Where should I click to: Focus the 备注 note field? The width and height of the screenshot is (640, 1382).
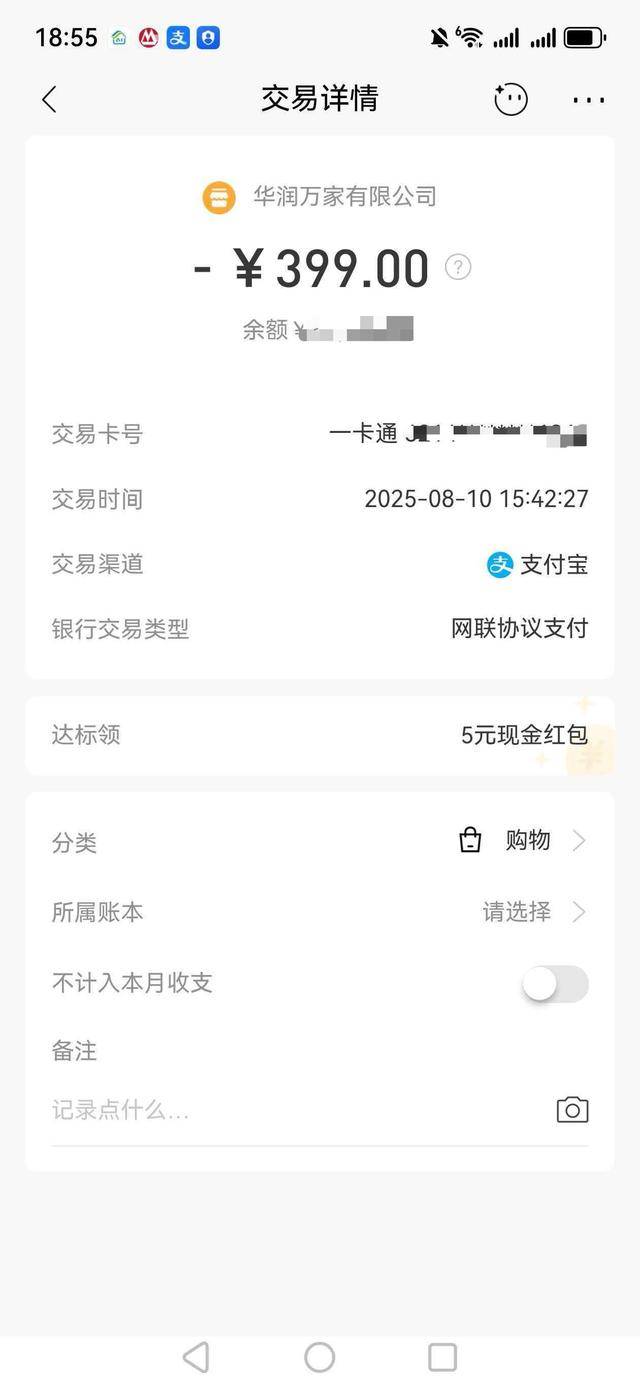point(300,1110)
